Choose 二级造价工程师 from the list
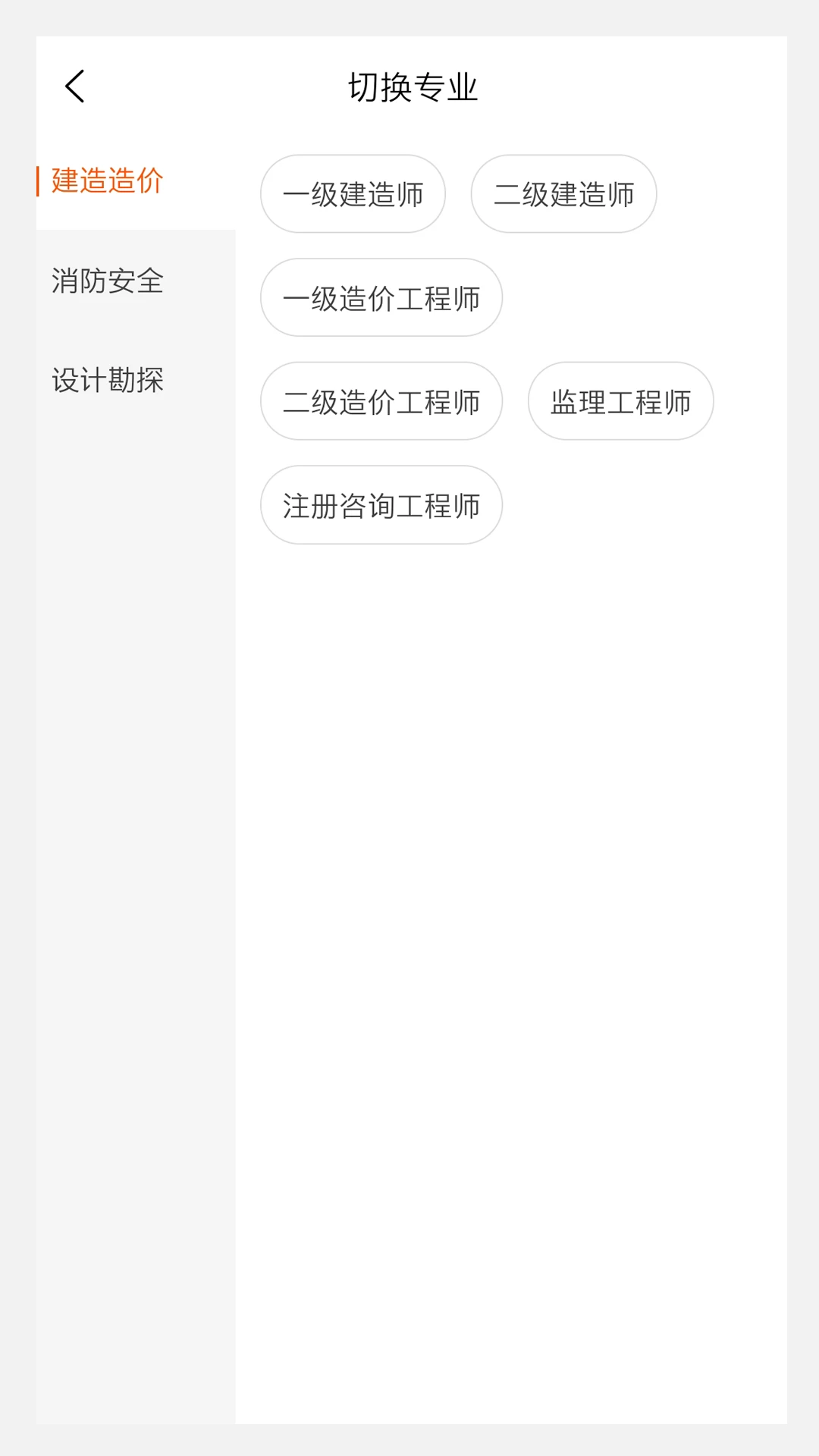The image size is (819, 1456). (381, 401)
